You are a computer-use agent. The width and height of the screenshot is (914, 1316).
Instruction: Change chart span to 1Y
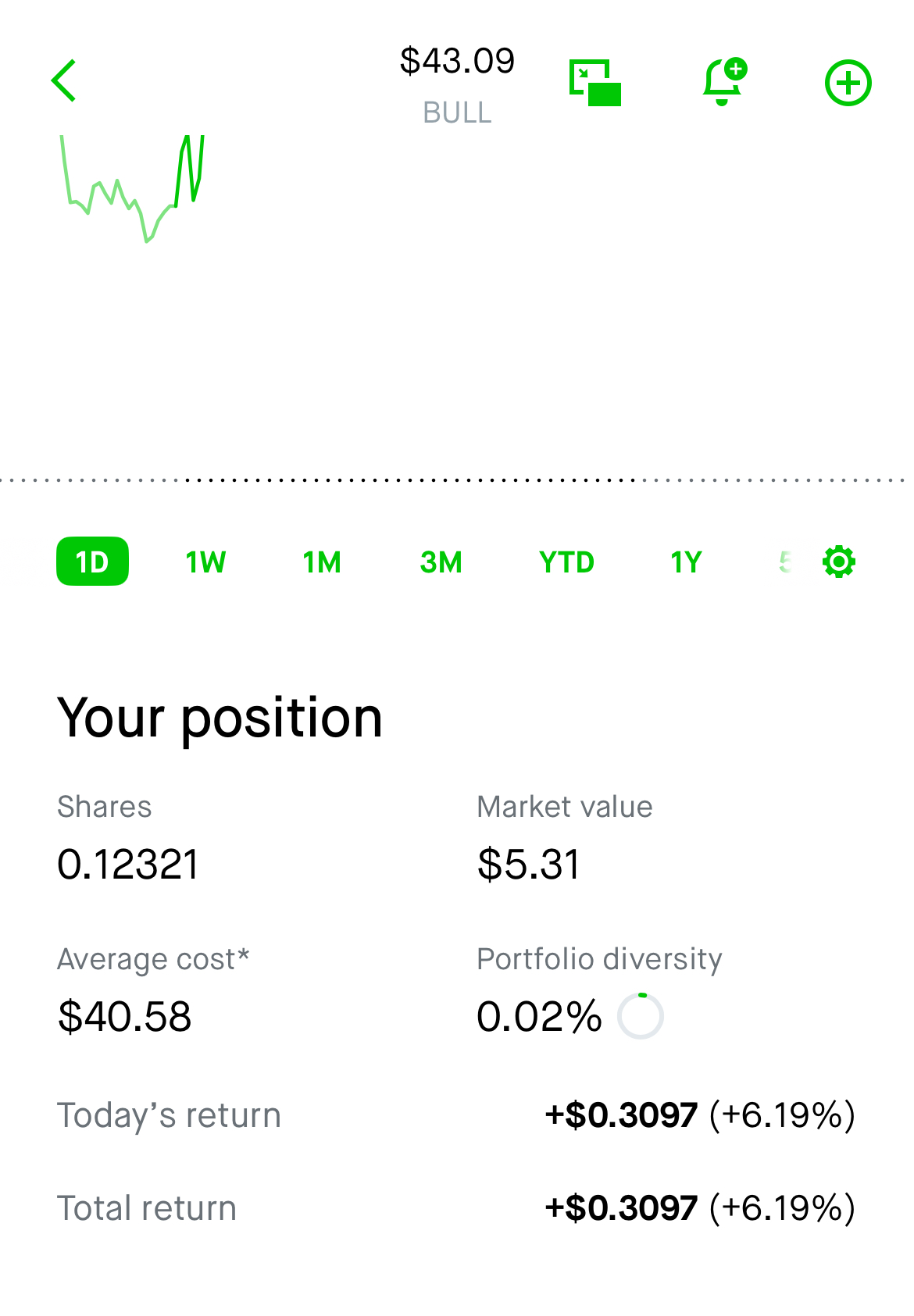click(686, 562)
